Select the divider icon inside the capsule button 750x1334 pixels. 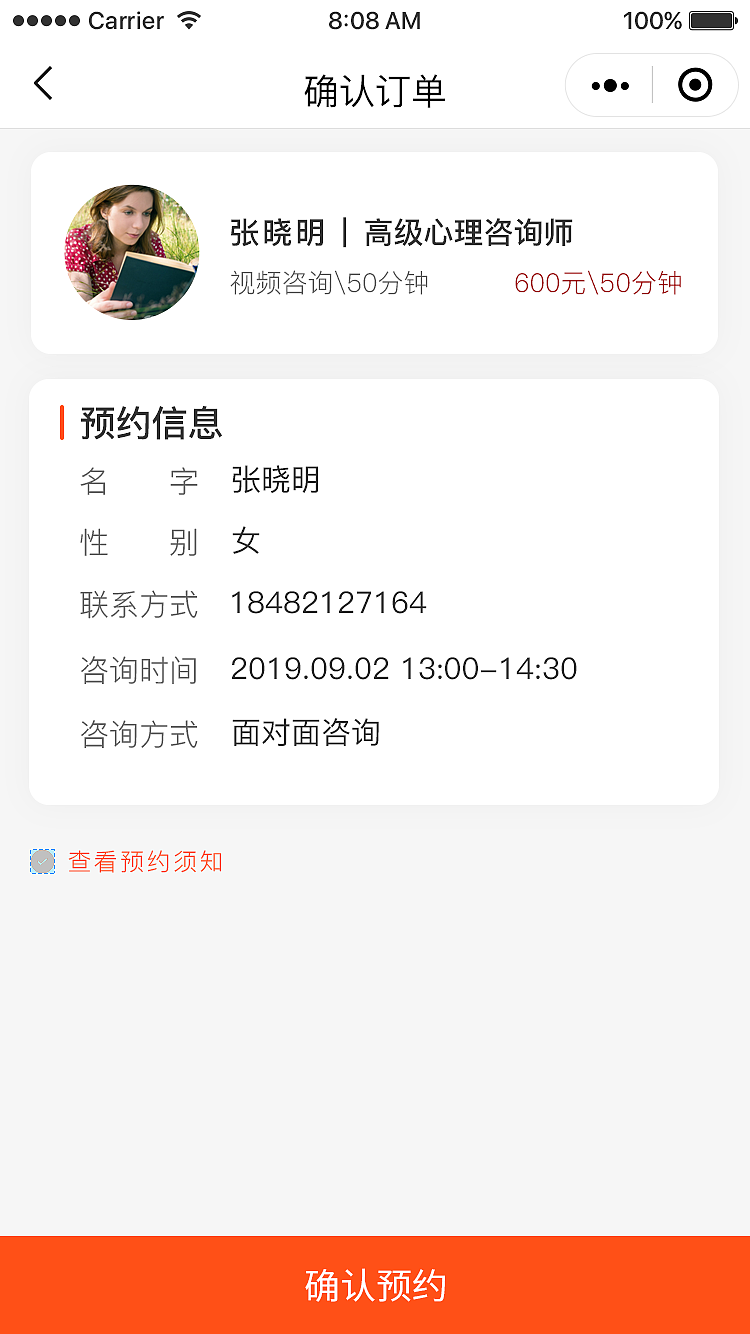[652, 85]
